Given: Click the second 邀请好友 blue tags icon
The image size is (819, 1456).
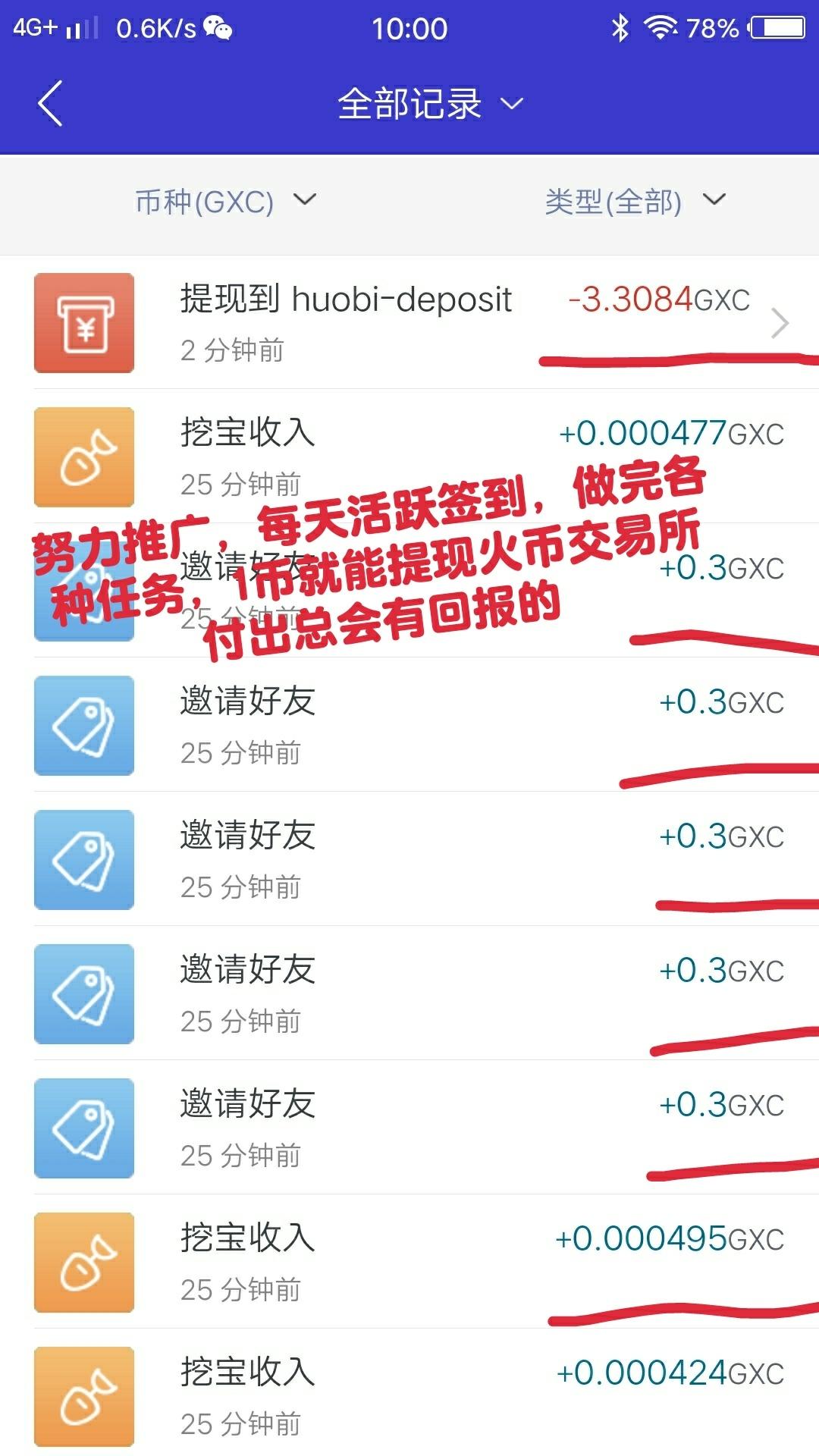Looking at the screenshot, I should click(83, 726).
